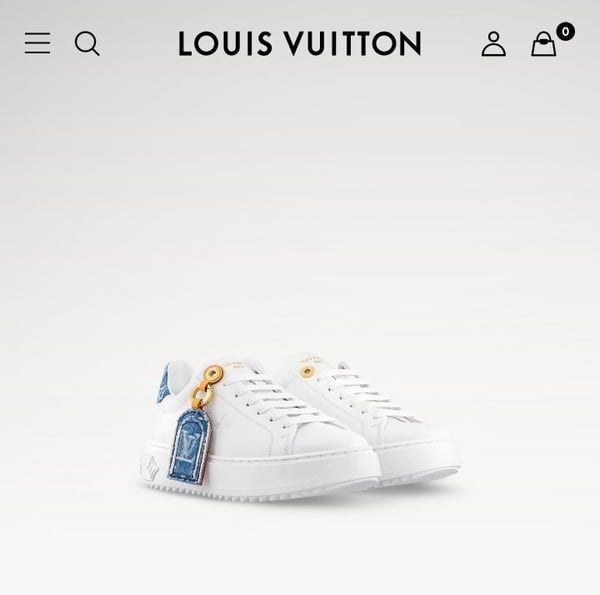Open the account profile icon
The width and height of the screenshot is (600, 595).
click(493, 43)
